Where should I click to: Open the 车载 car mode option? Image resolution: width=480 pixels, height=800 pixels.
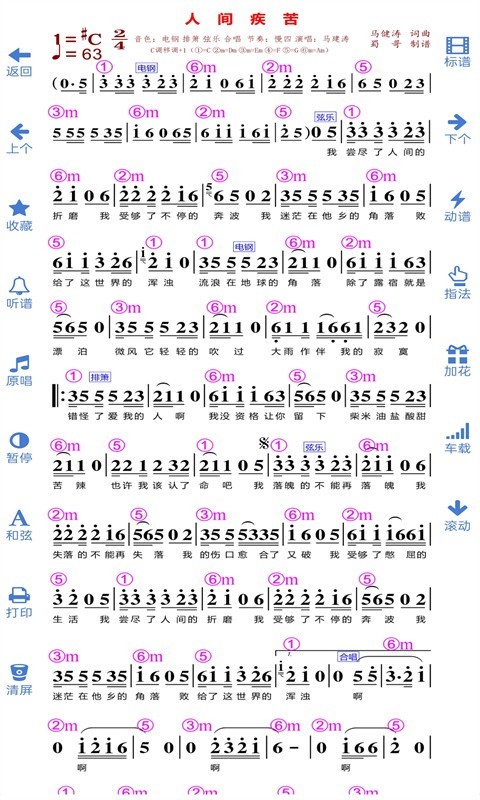click(x=458, y=438)
